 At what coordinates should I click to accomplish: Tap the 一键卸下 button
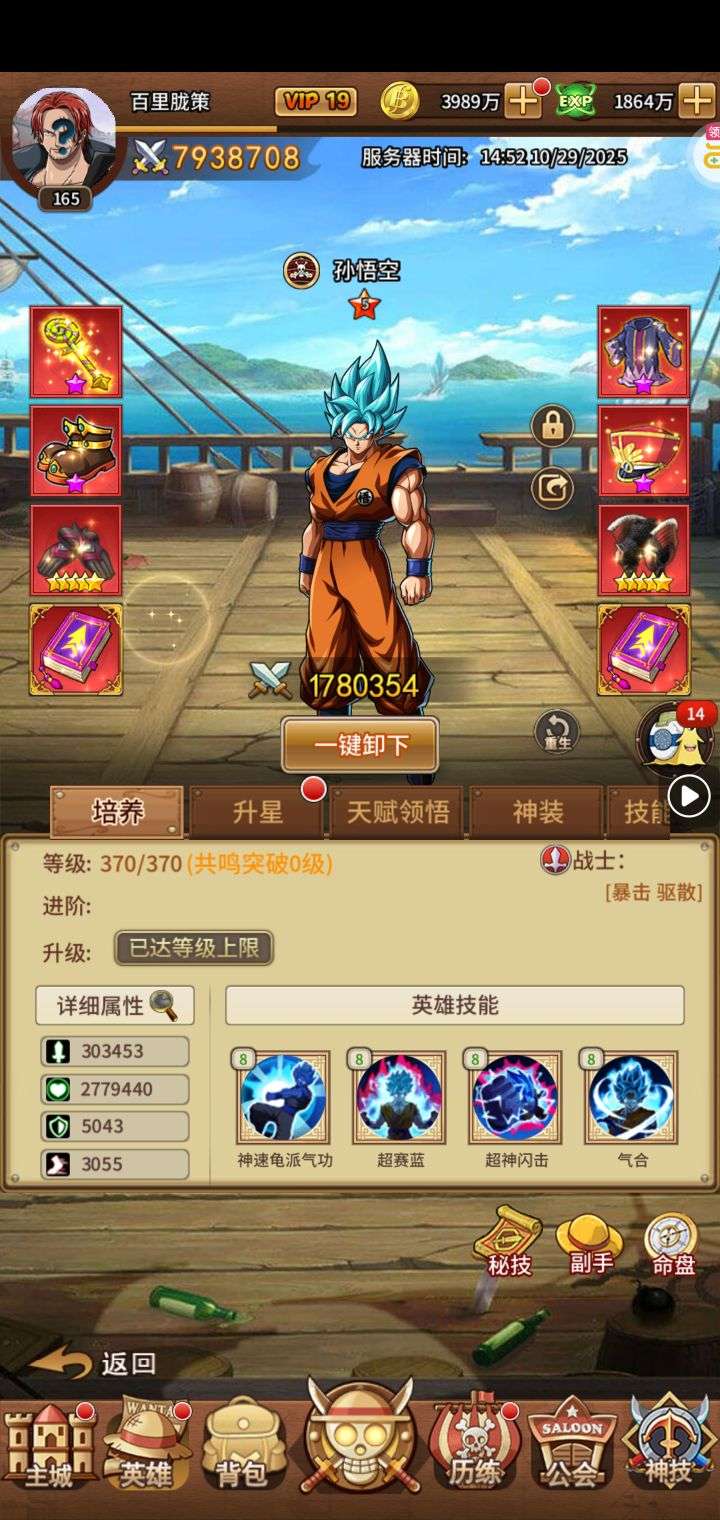[x=360, y=745]
